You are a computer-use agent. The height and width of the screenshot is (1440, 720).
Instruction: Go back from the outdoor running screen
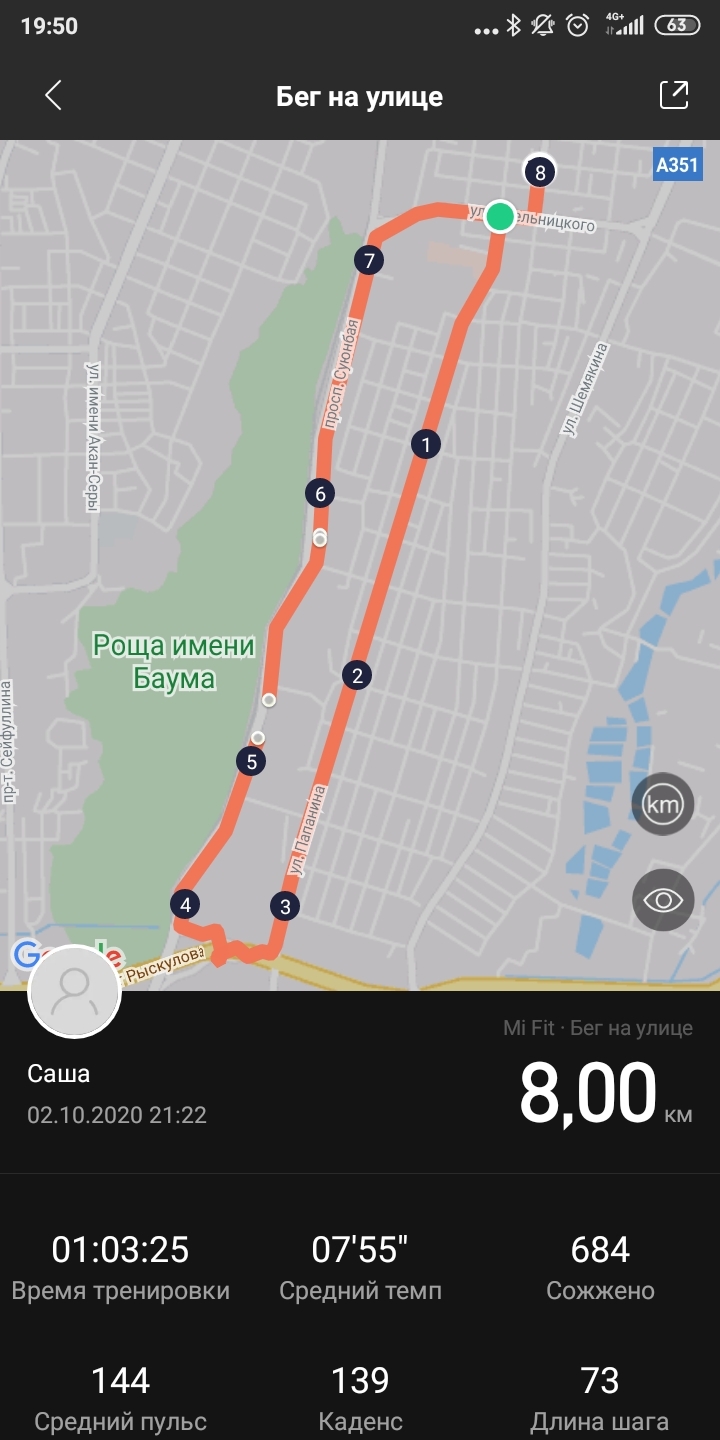53,96
